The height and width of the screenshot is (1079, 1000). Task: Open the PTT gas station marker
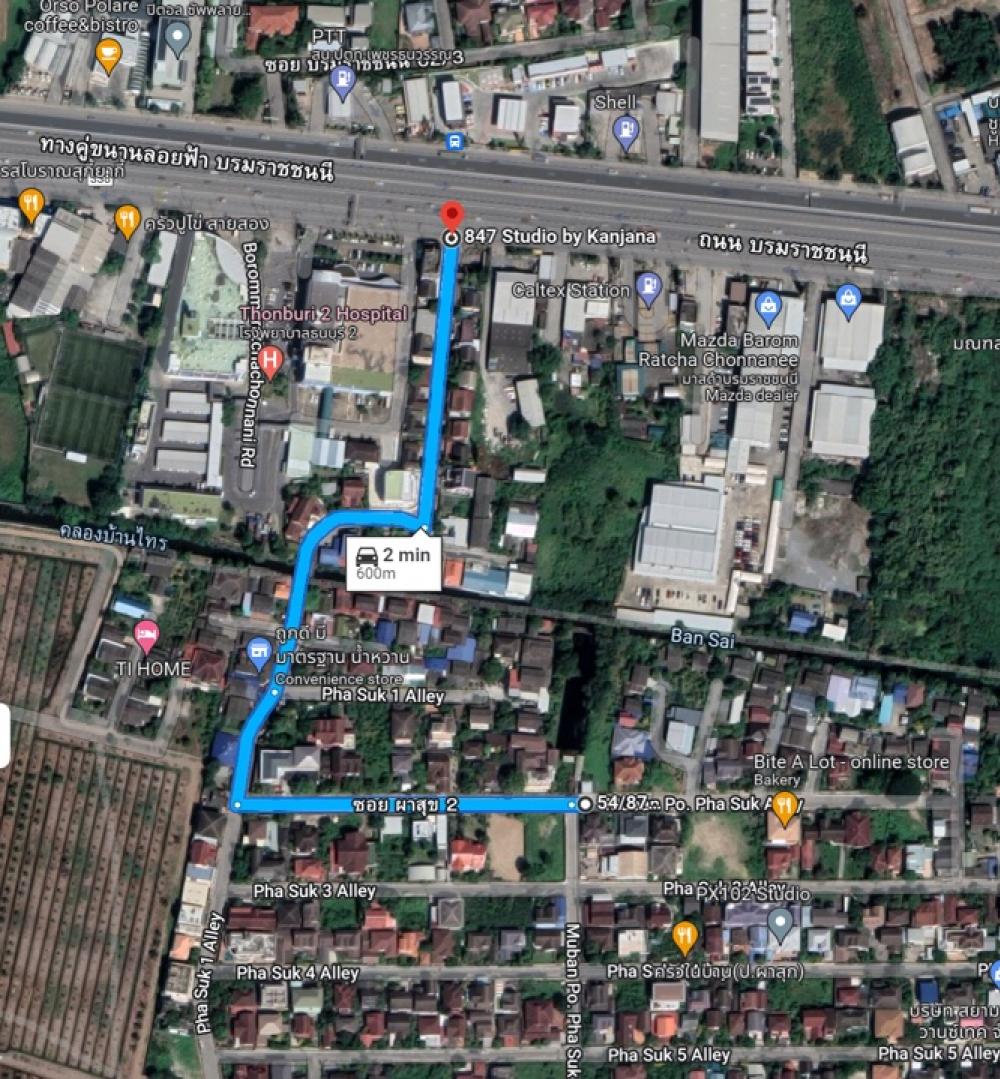pyautogui.click(x=342, y=80)
